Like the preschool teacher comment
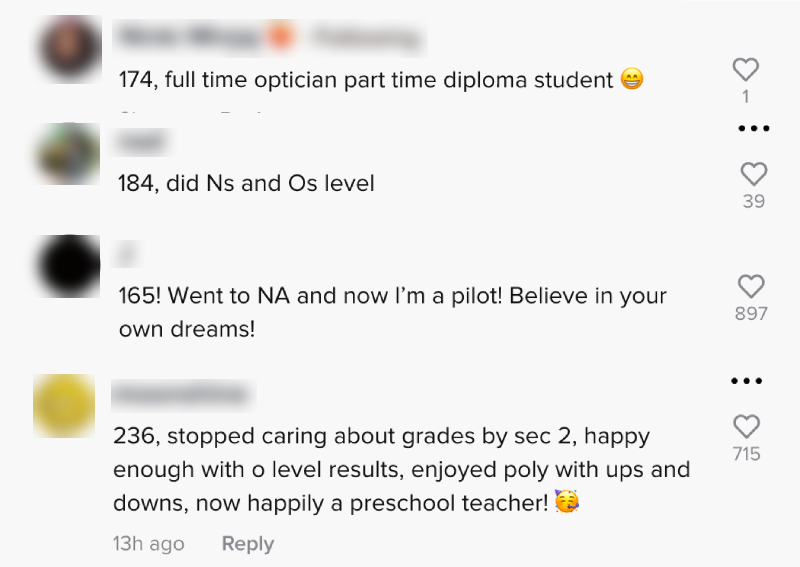800x567 pixels. (746, 426)
